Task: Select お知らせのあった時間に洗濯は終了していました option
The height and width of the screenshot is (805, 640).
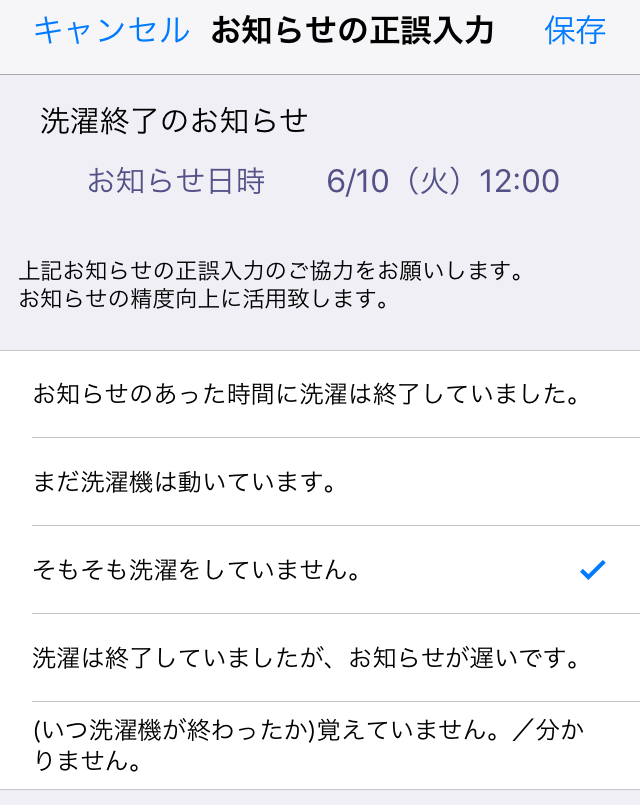Action: (307, 394)
